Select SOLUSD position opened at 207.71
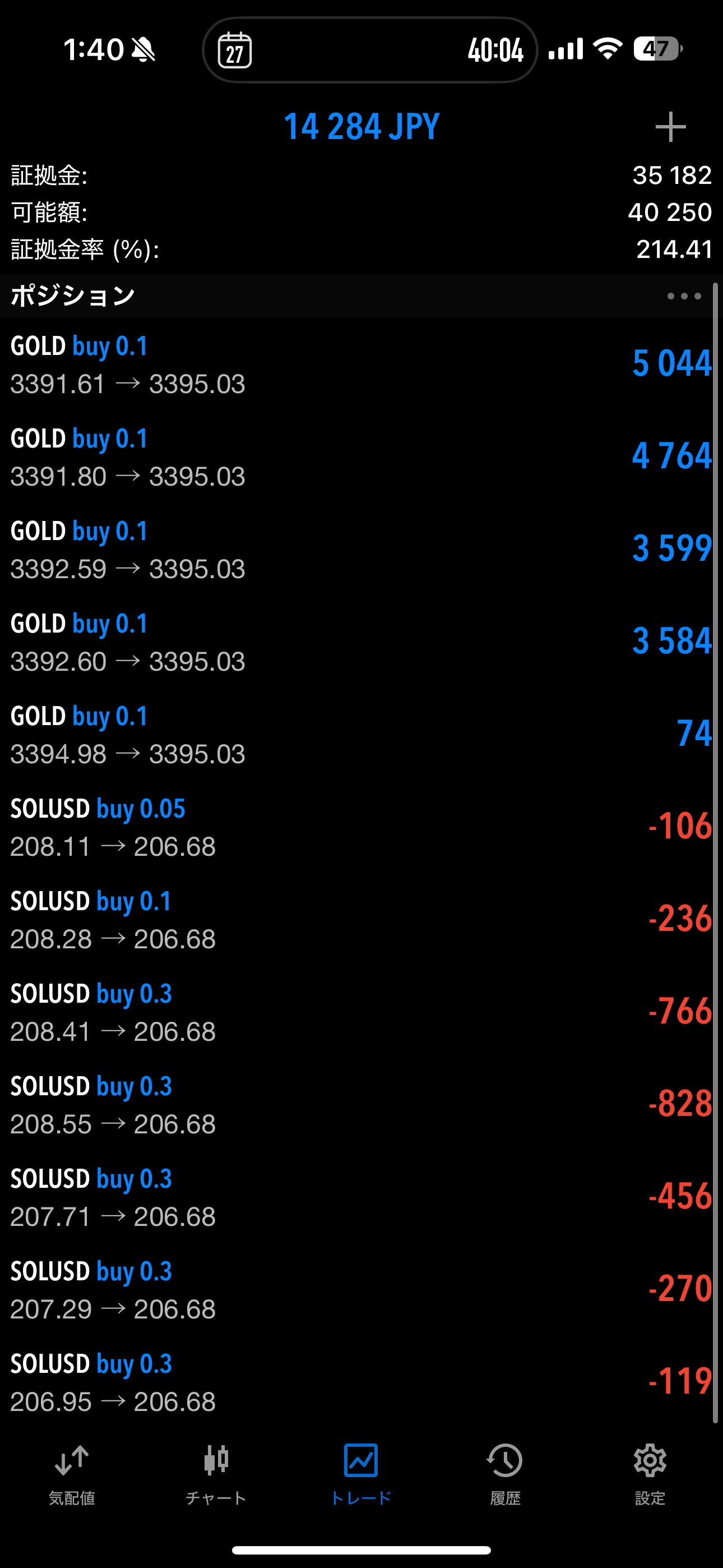Viewport: 723px width, 1568px height. (361, 1197)
